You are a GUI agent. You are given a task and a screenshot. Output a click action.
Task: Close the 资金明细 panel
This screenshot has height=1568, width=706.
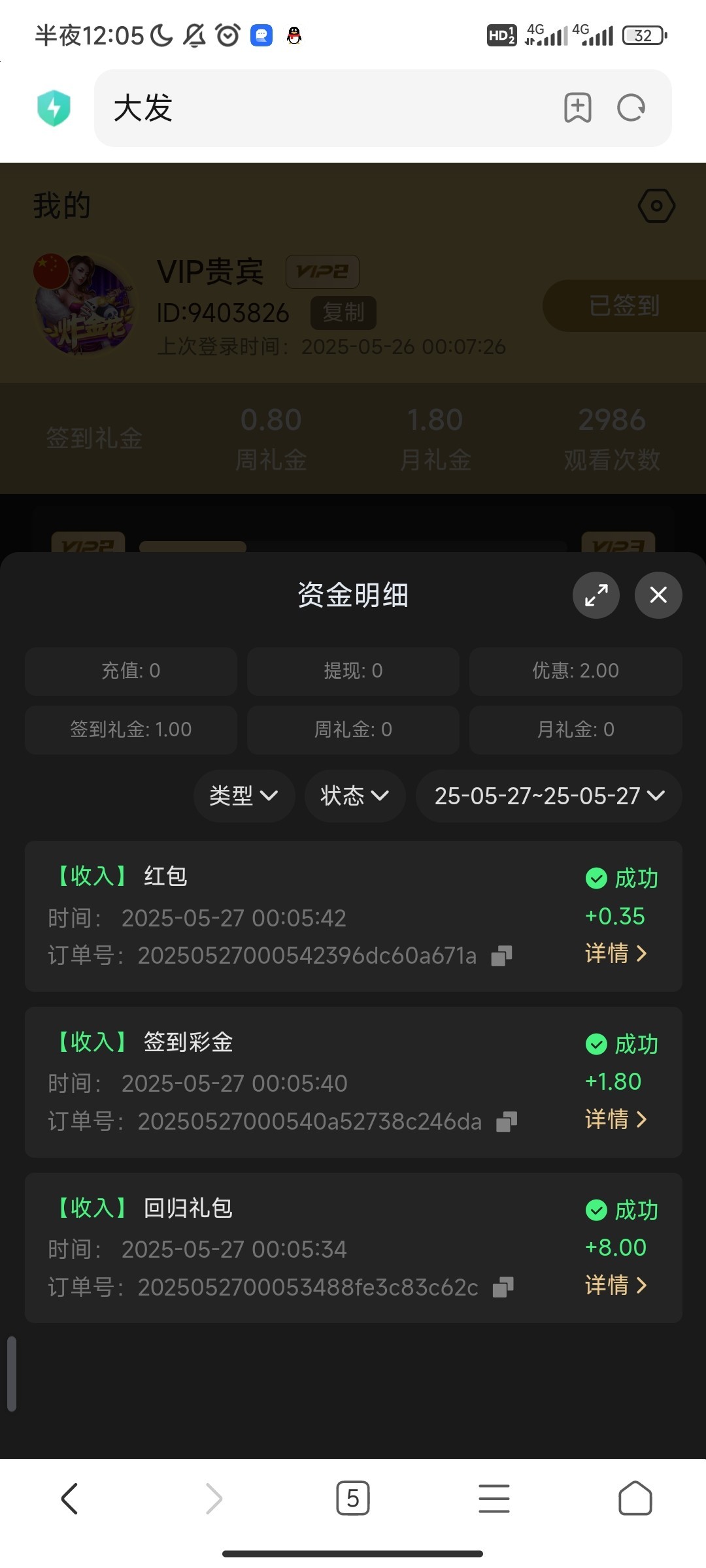(658, 595)
